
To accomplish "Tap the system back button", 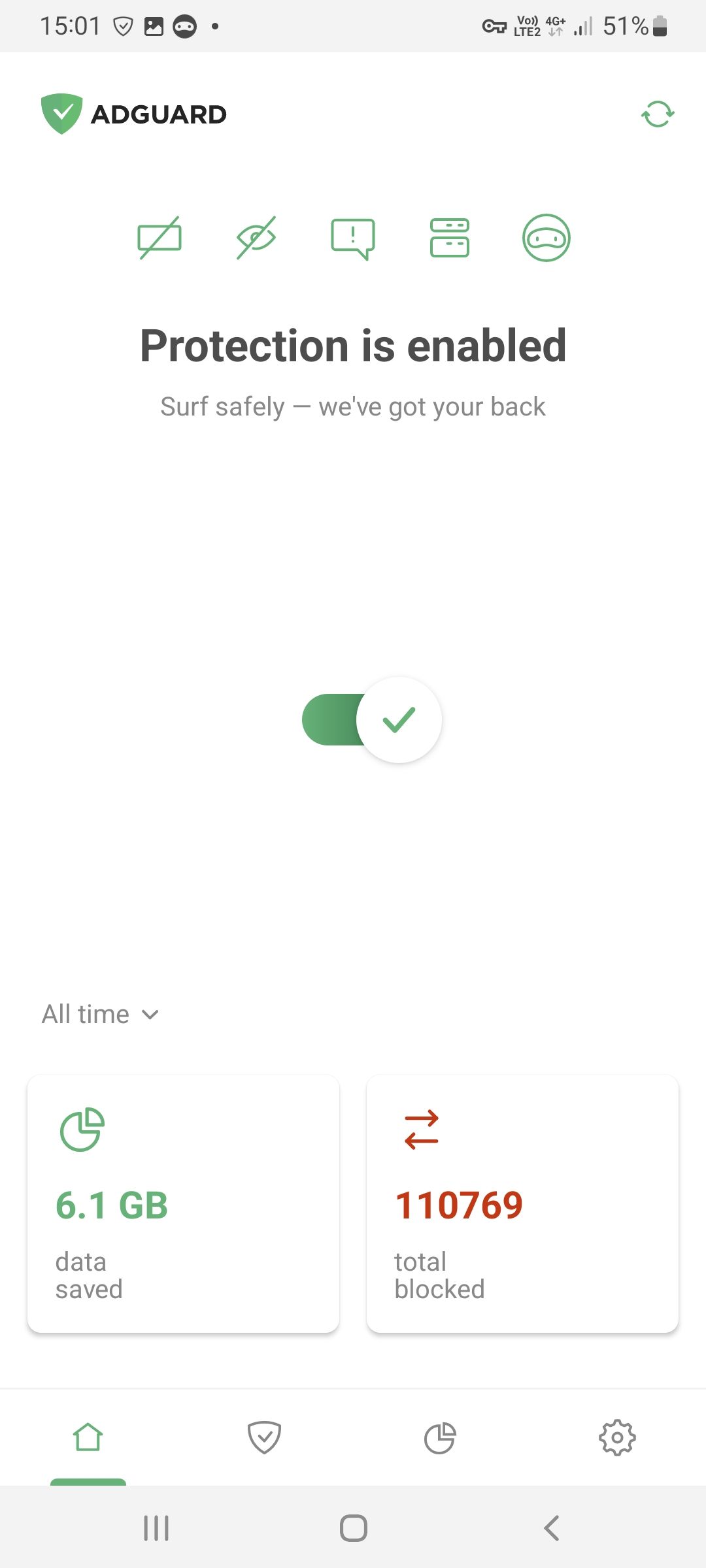I will (x=551, y=1528).
